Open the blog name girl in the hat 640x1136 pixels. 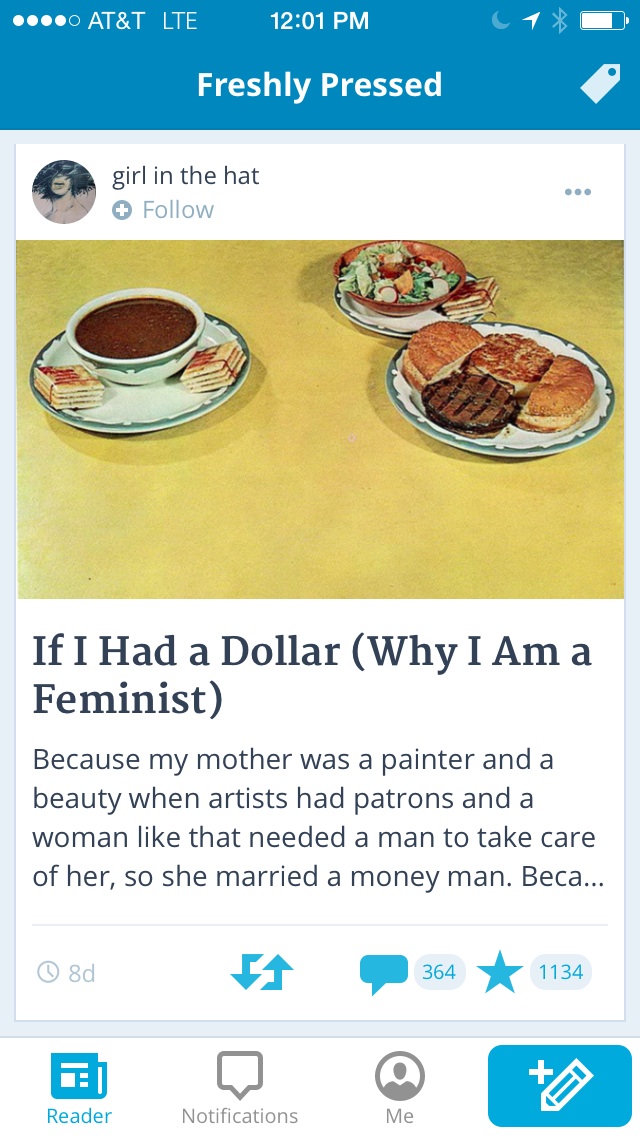(x=186, y=176)
